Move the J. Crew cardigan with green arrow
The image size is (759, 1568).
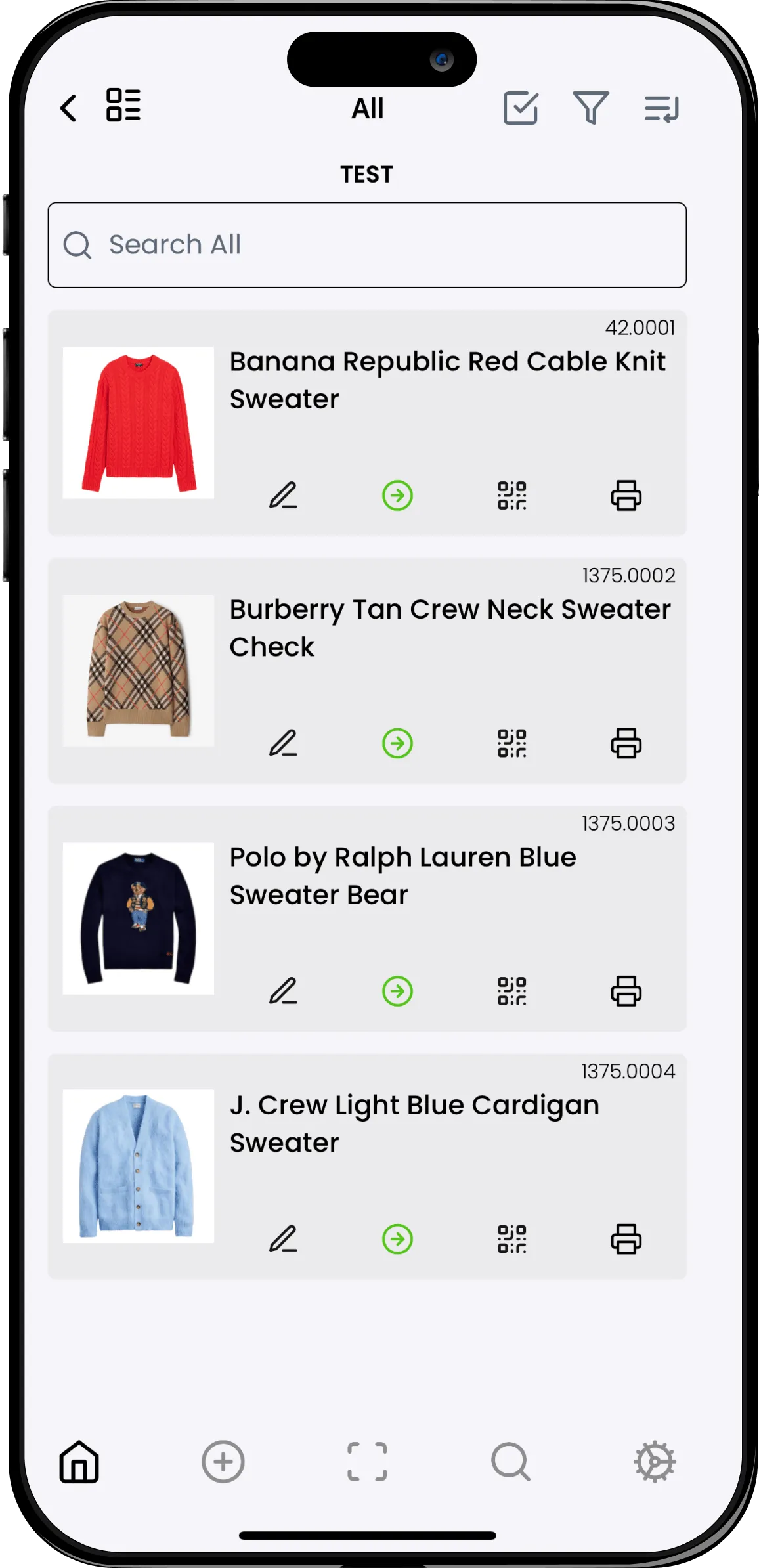pyautogui.click(x=397, y=1239)
